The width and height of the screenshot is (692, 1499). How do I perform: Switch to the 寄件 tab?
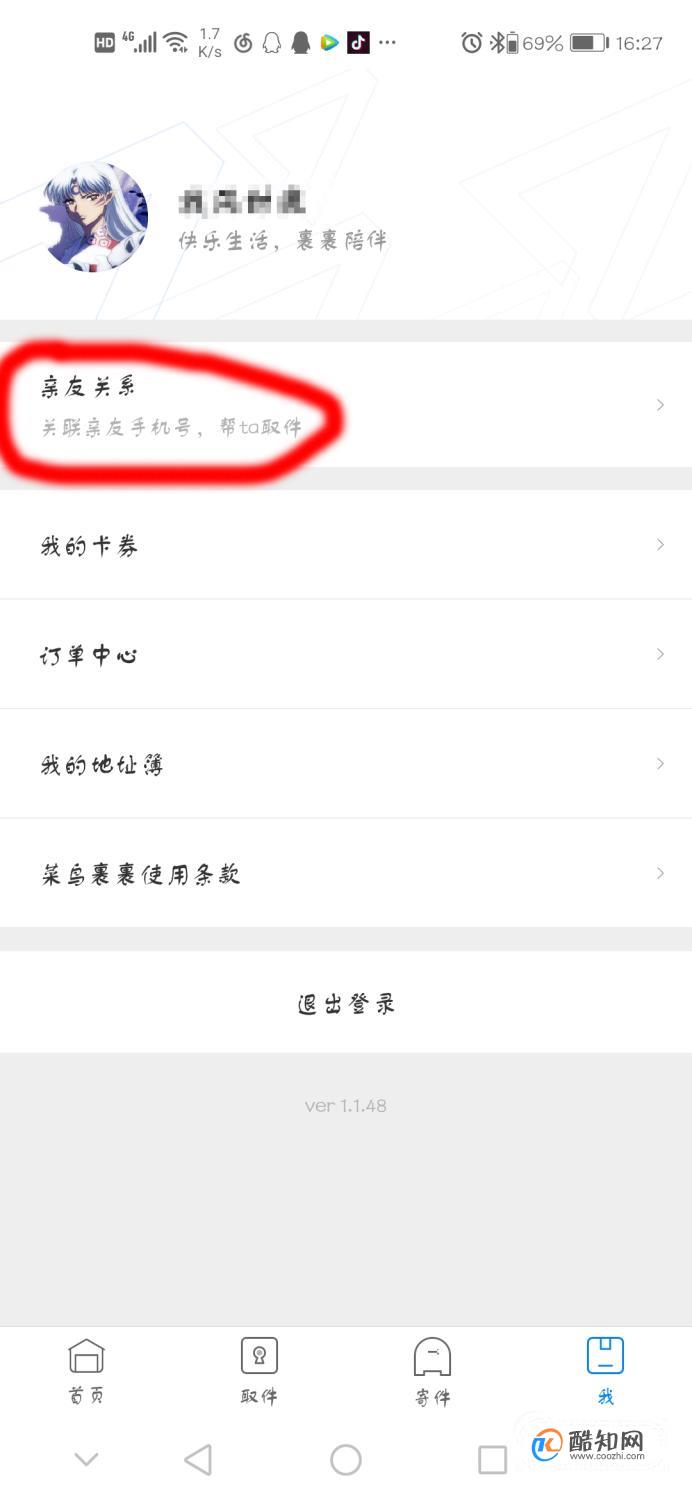432,1371
